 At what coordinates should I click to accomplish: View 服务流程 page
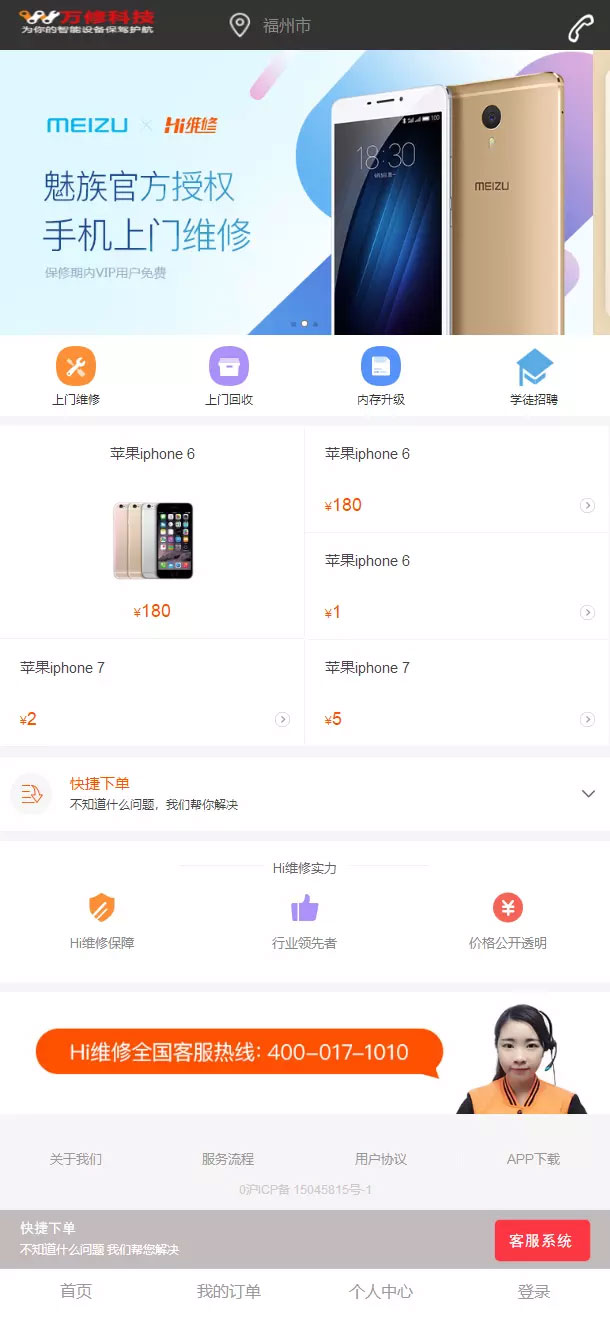[228, 1159]
